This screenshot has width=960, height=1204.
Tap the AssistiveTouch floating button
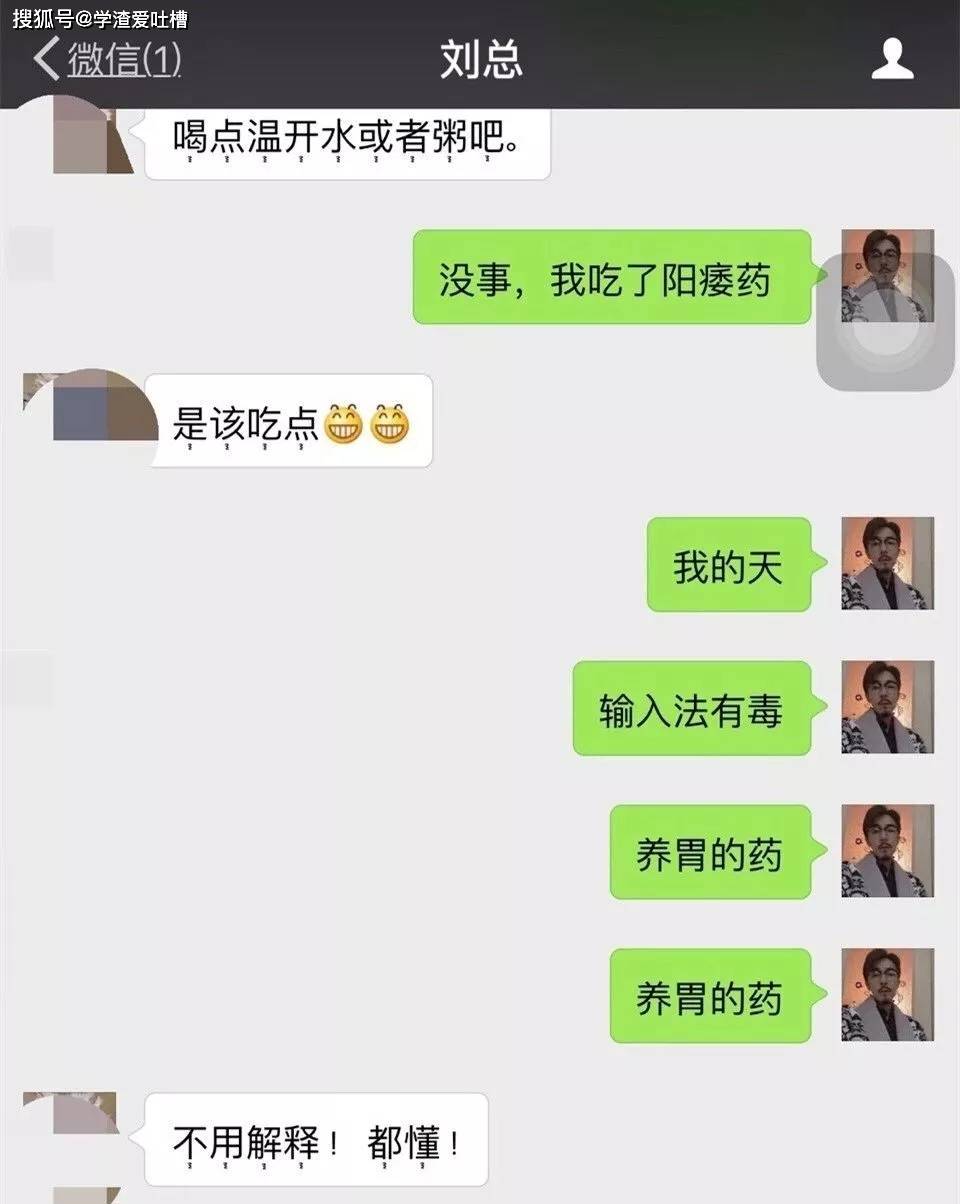pos(885,322)
